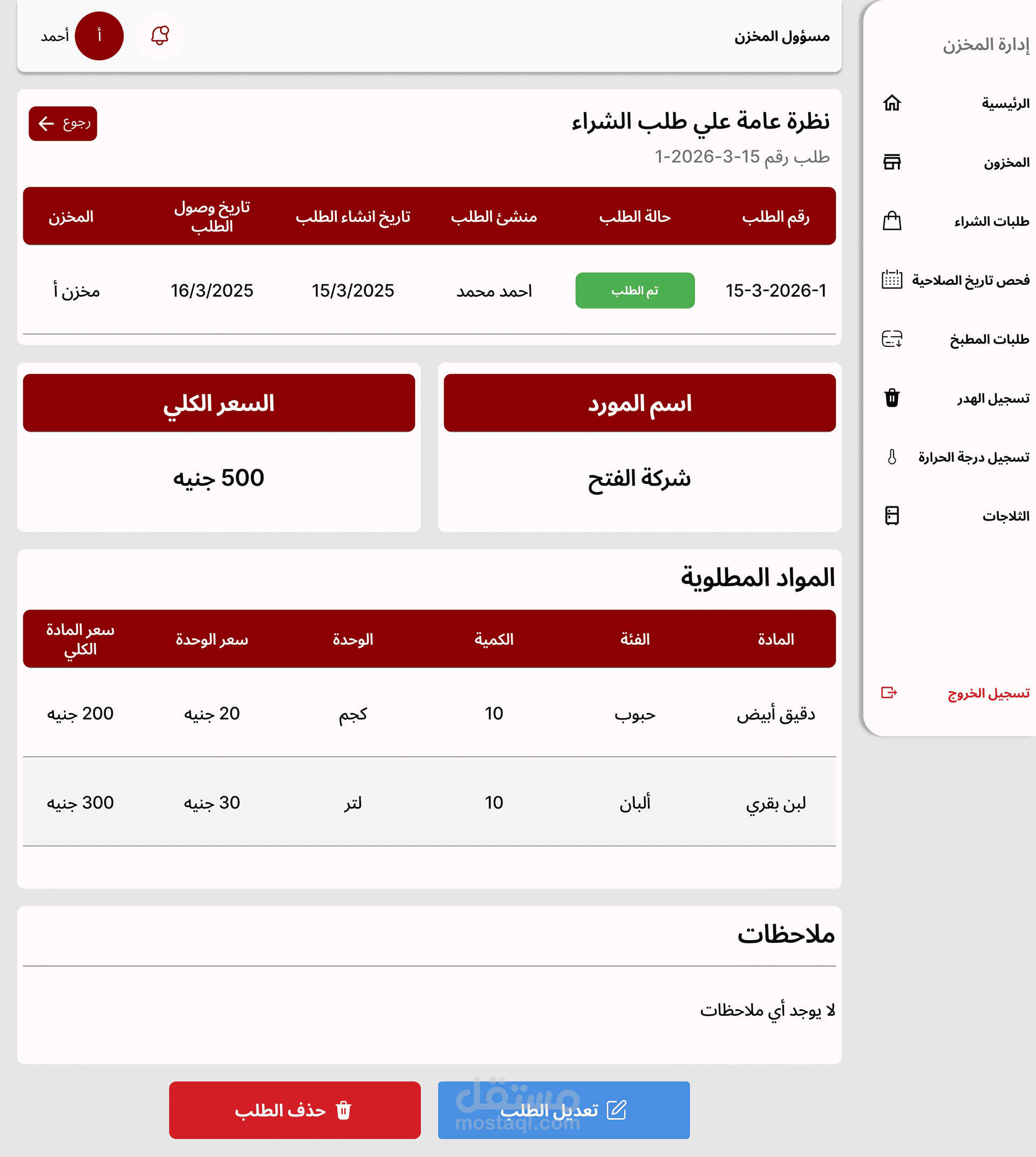Go to المخزون section
Screen dimensions: 1036x1157
click(x=956, y=163)
